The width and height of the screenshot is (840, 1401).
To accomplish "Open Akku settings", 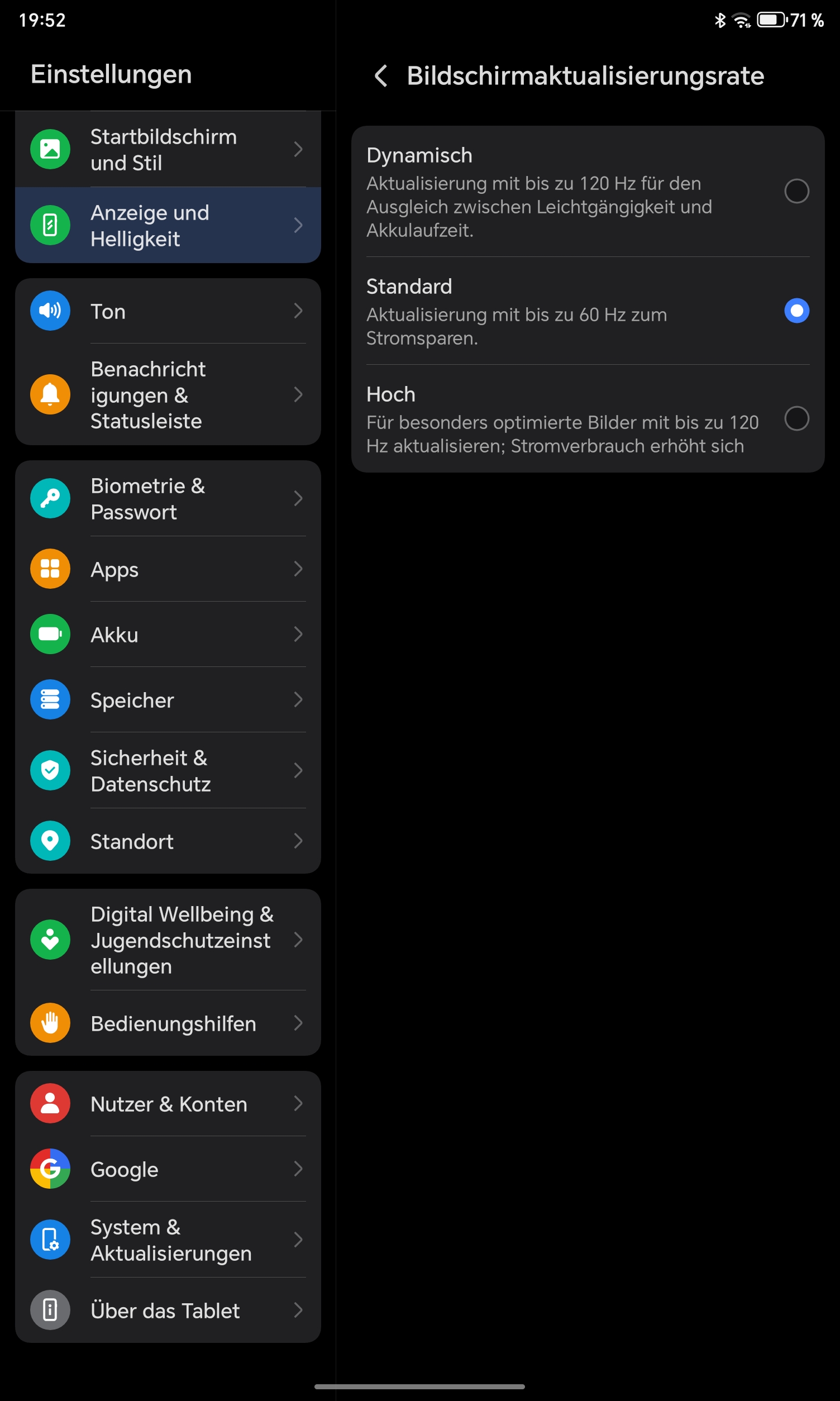I will pos(168,635).
